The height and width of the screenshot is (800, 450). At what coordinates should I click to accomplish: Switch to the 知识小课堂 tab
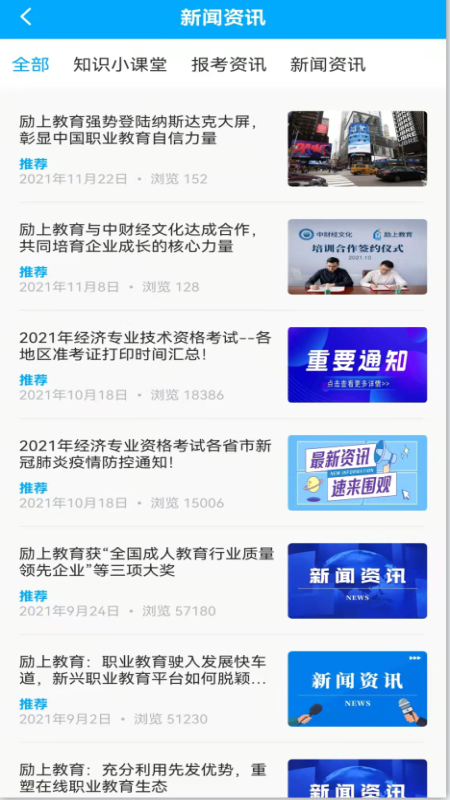(x=120, y=65)
